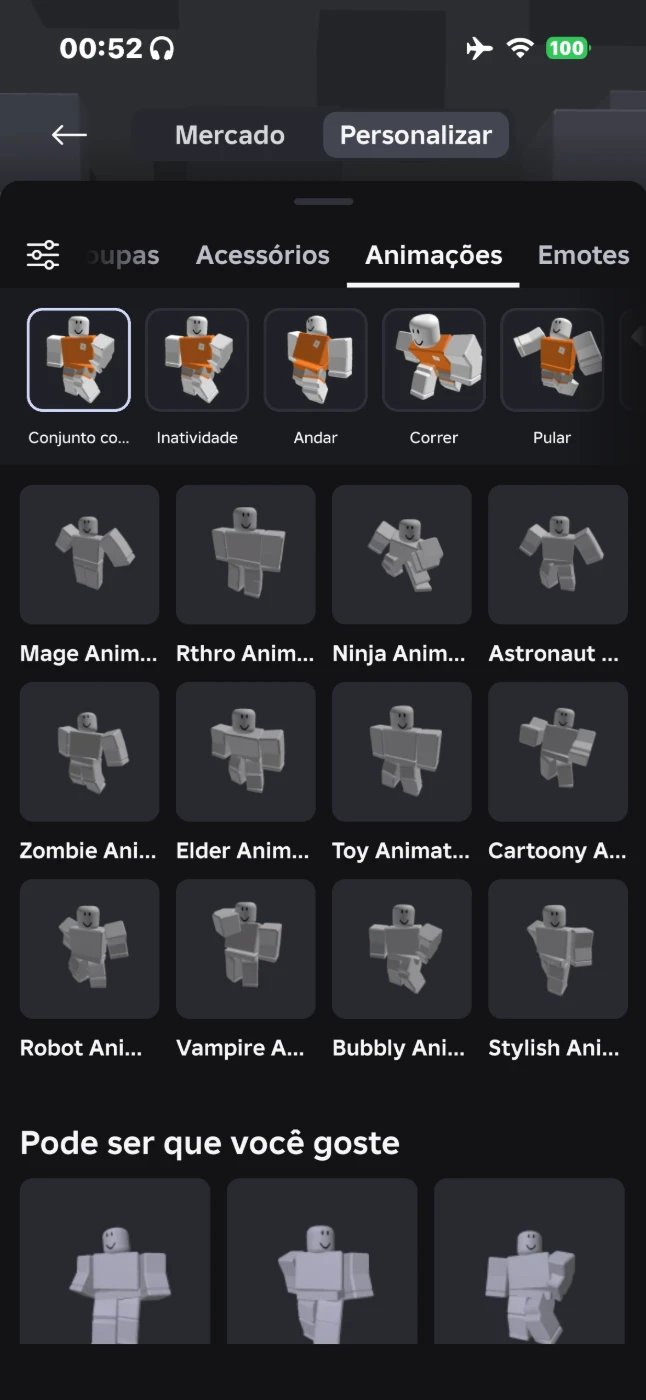The width and height of the screenshot is (646, 1400).
Task: Choose the Astronaut animation pack
Action: [x=558, y=555]
